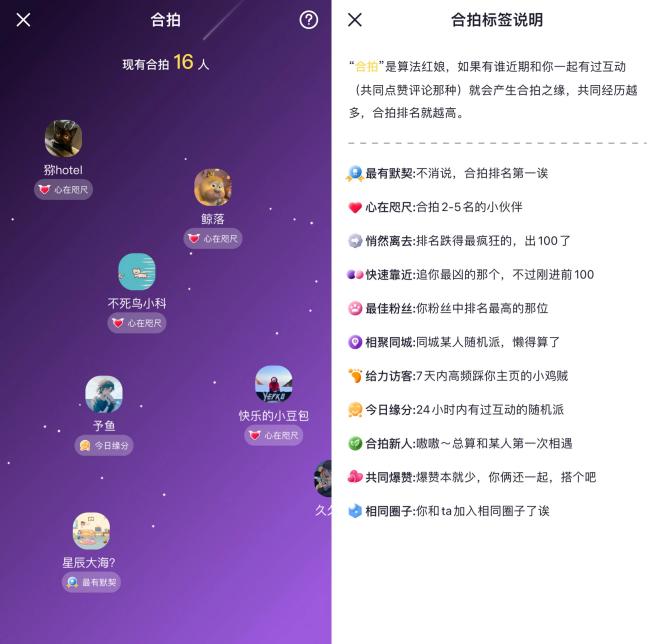Tap the partially visible 久久 avatar
This screenshot has height=644, width=663.
click(323, 479)
